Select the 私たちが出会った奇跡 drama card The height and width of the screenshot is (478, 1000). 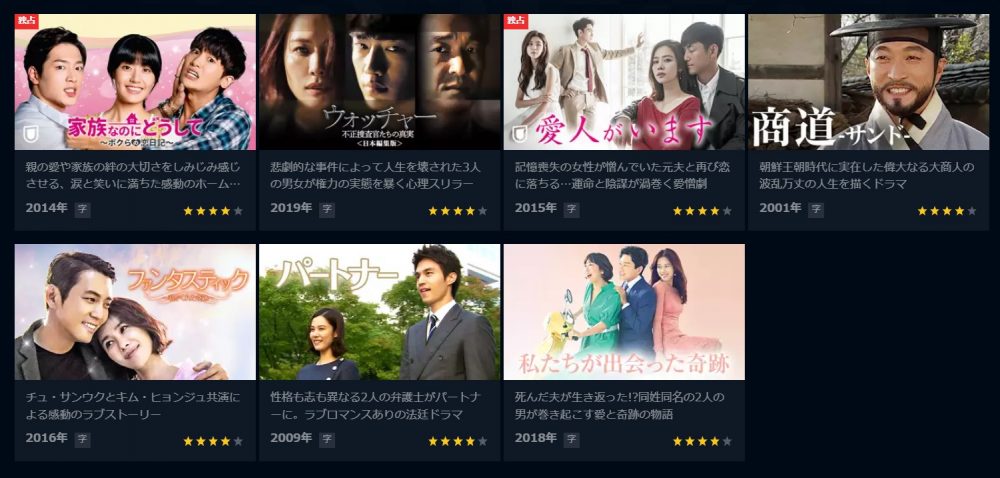point(624,312)
